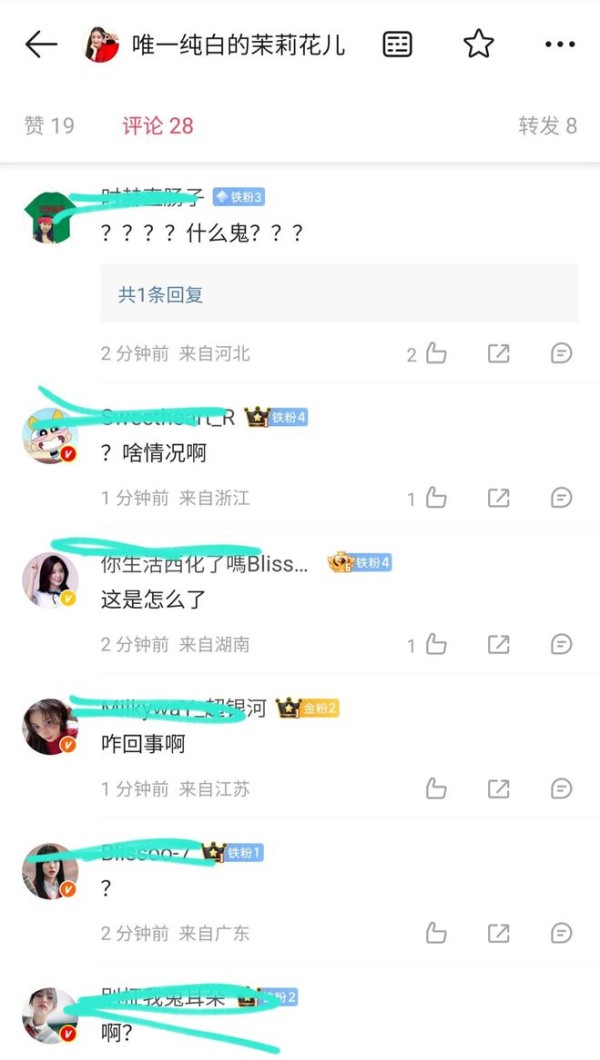Go back with the top-left arrow
600x1060 pixels.
click(41, 45)
